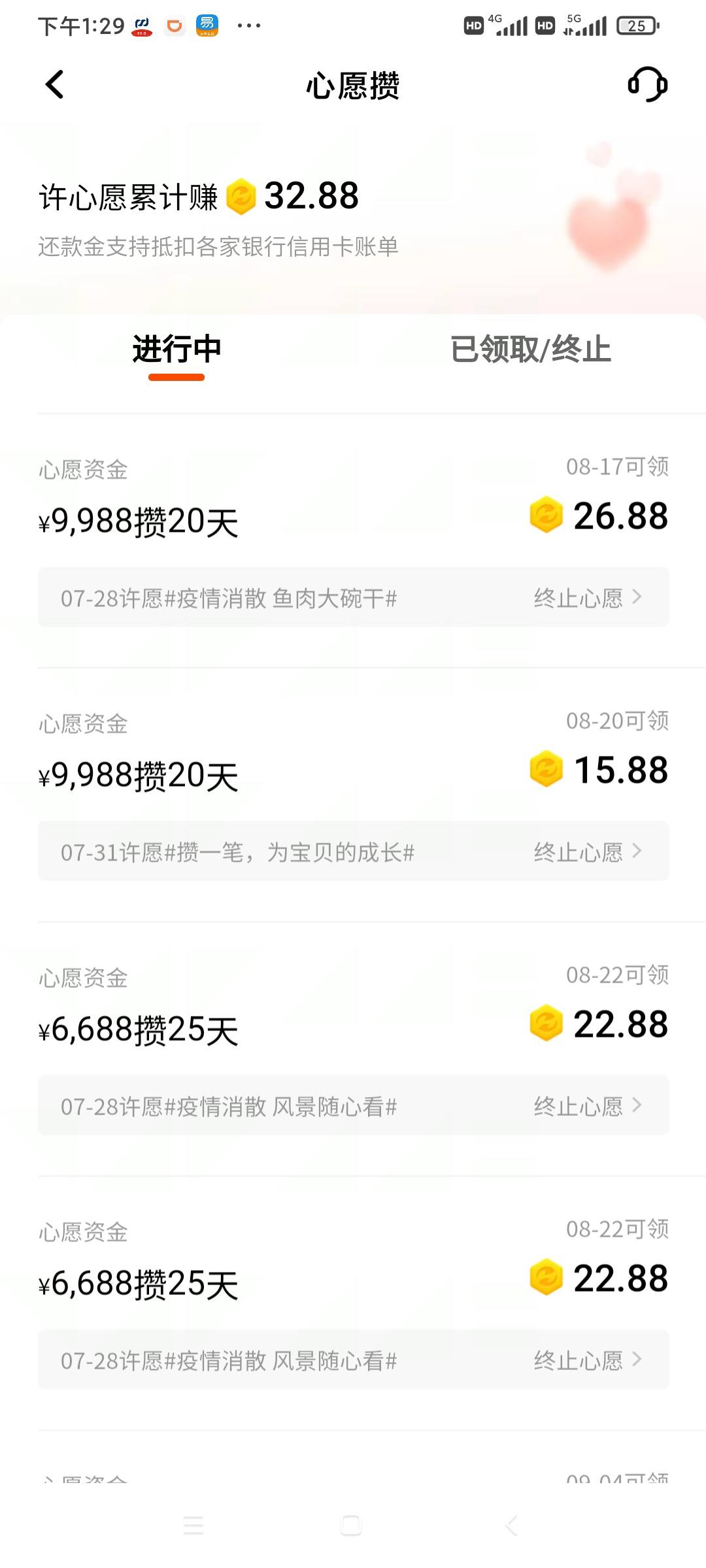Tap 终止心愿 for the 为宝贝的成长 wish
706x1568 pixels.
click(587, 852)
